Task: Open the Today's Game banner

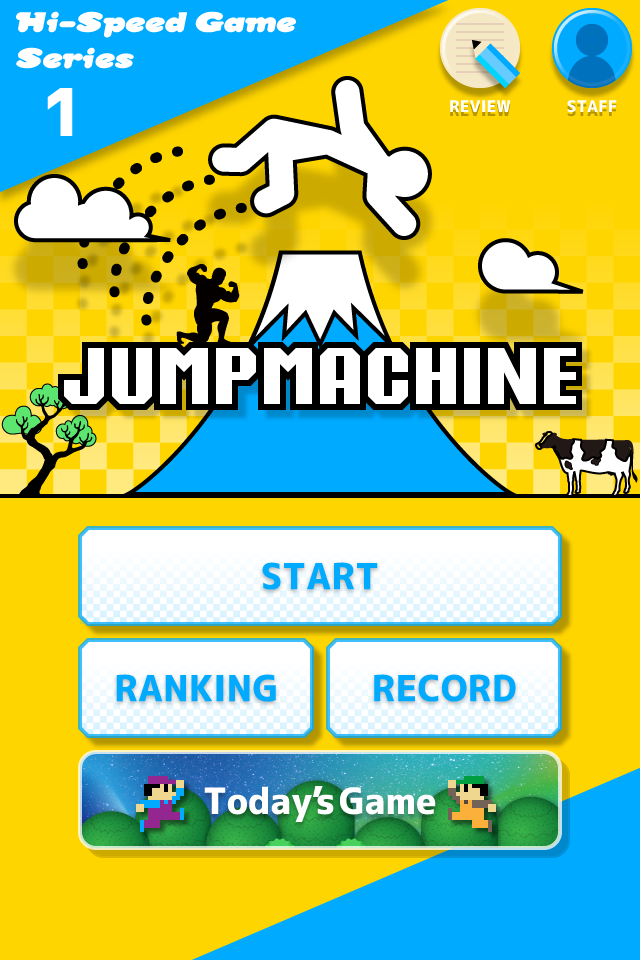Action: pyautogui.click(x=320, y=800)
